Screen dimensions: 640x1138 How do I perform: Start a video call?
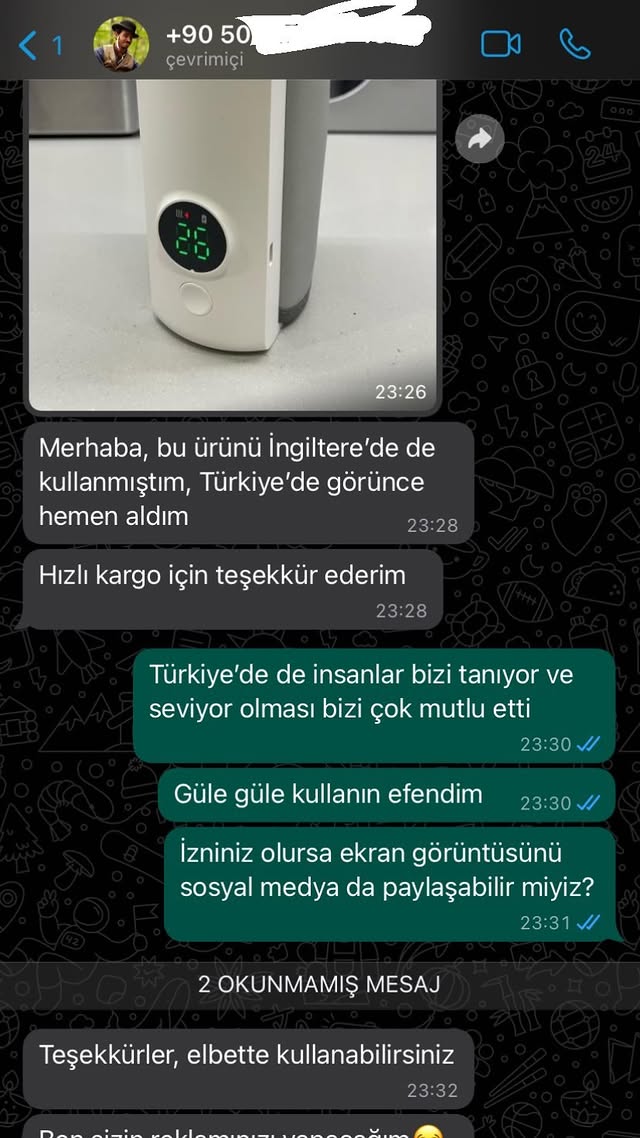[x=501, y=45]
